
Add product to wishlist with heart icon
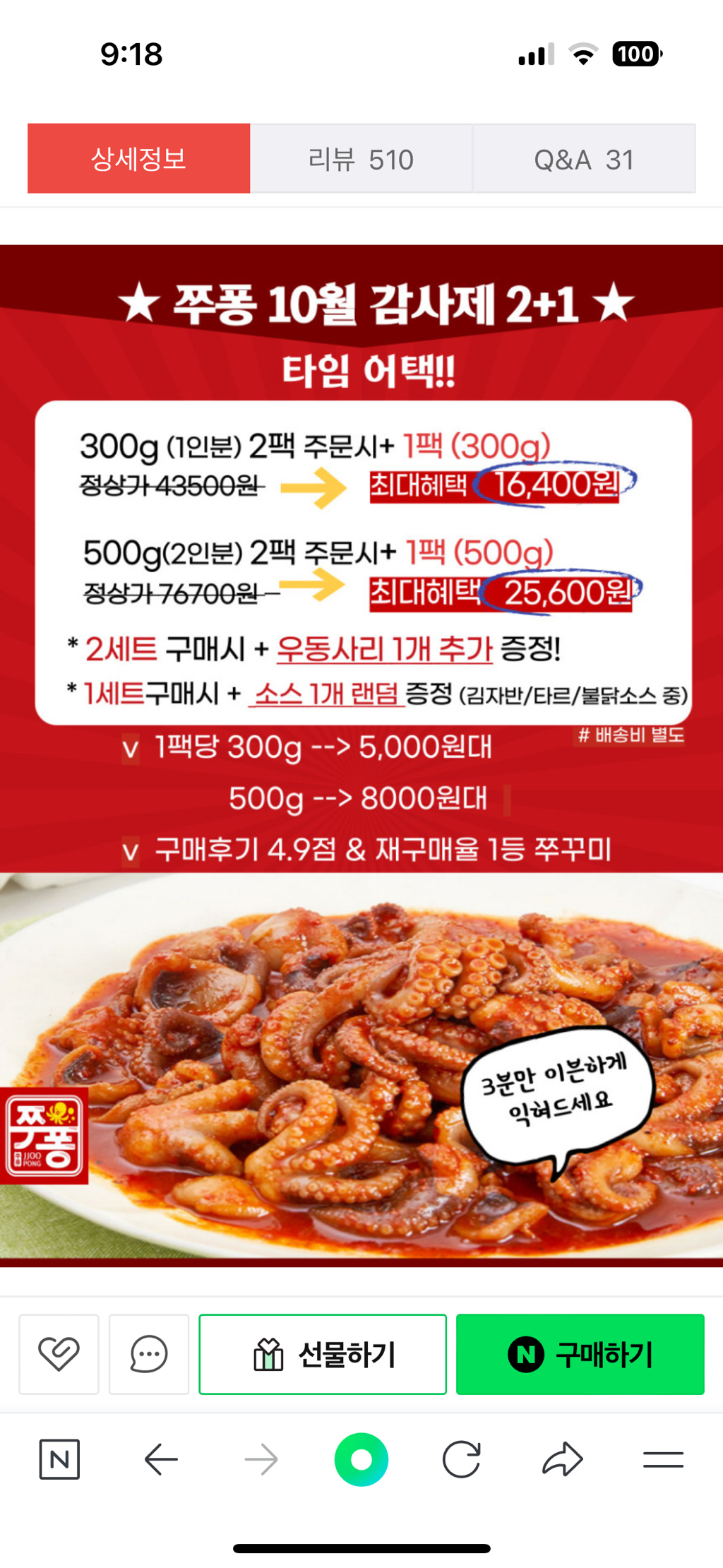click(59, 1354)
